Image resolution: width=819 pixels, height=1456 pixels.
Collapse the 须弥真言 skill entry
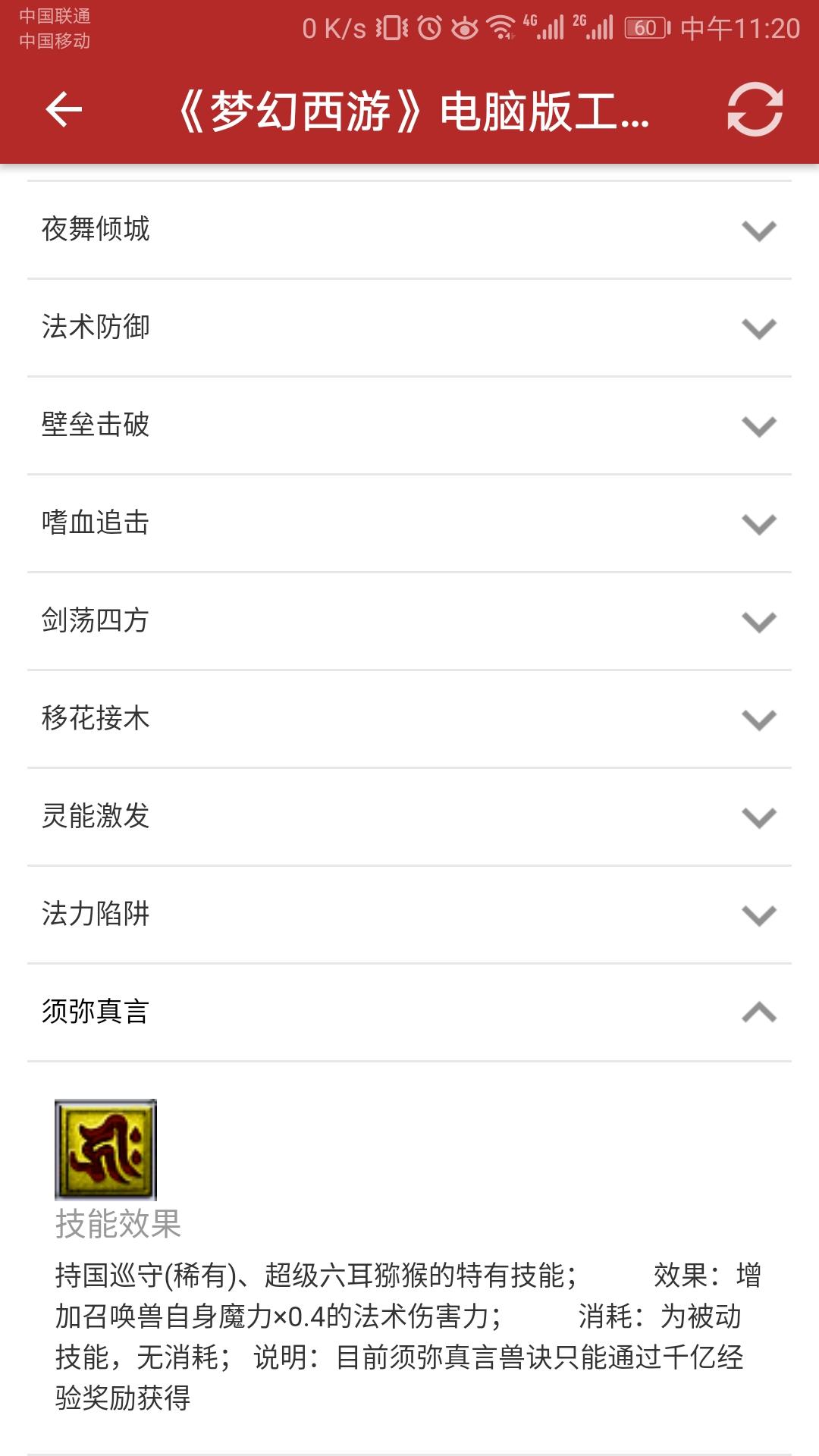click(409, 1012)
